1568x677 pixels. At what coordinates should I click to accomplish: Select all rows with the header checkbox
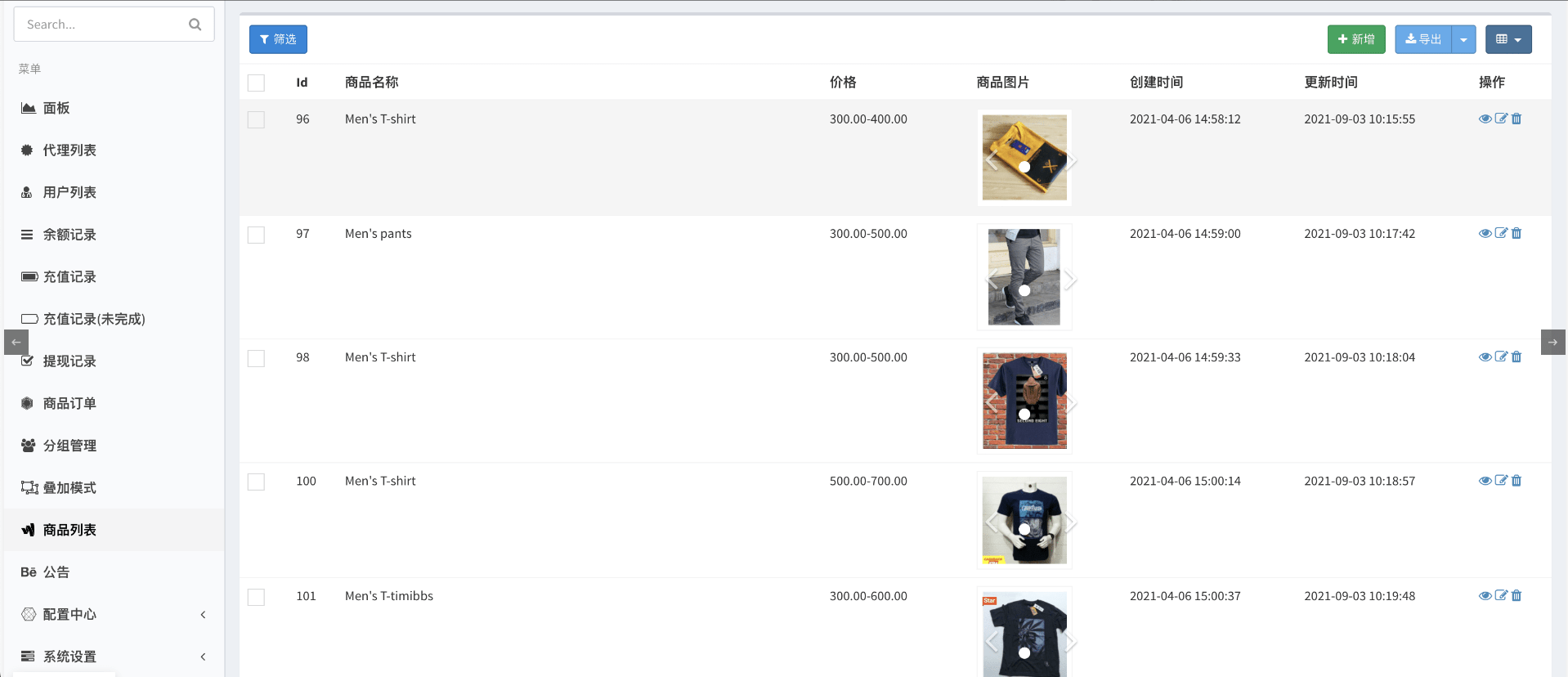pyautogui.click(x=256, y=83)
